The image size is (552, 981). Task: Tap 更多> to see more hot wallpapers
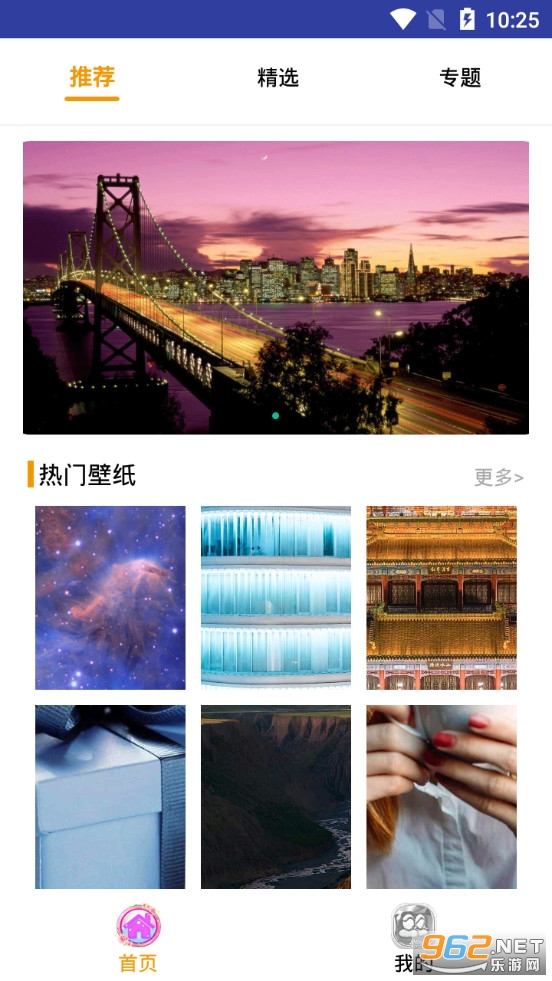(499, 477)
